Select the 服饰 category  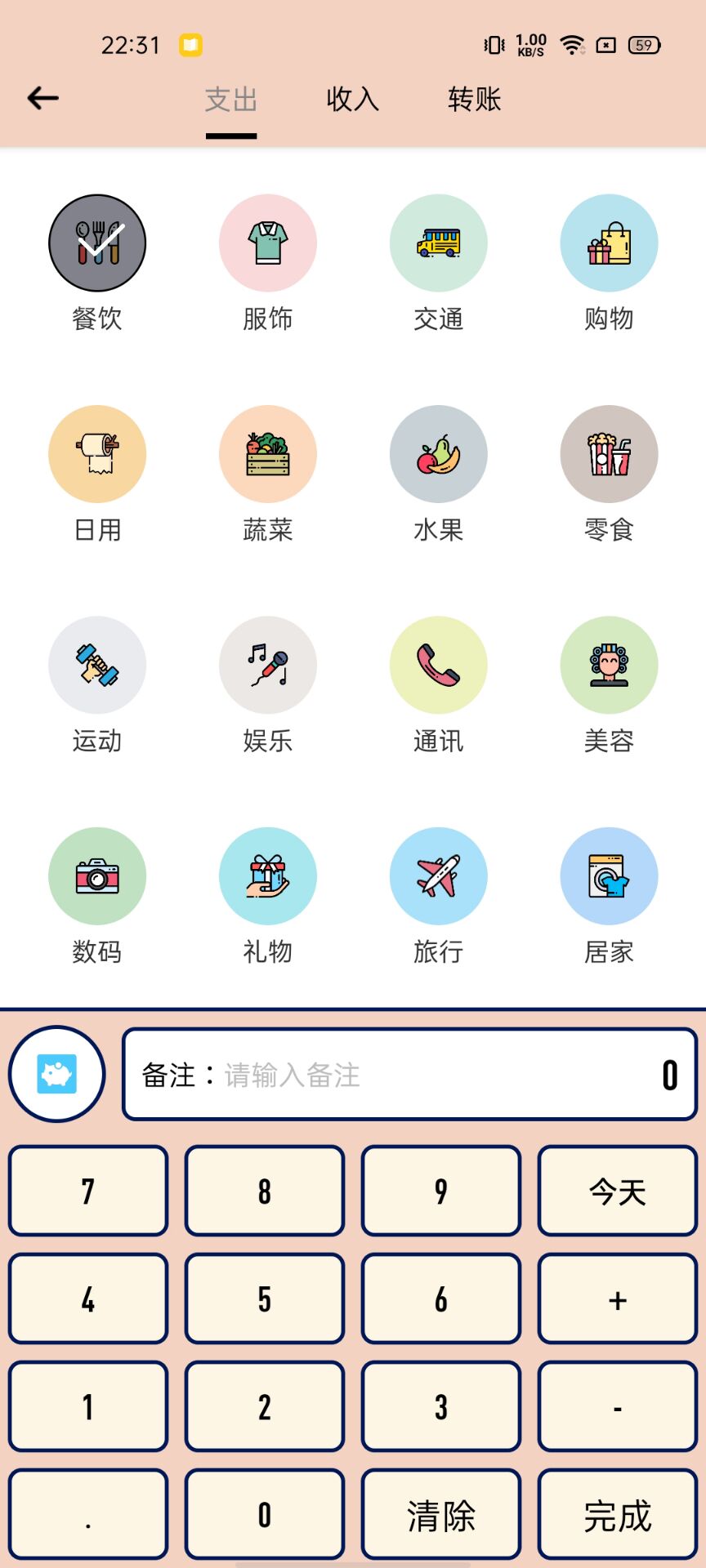(x=267, y=243)
